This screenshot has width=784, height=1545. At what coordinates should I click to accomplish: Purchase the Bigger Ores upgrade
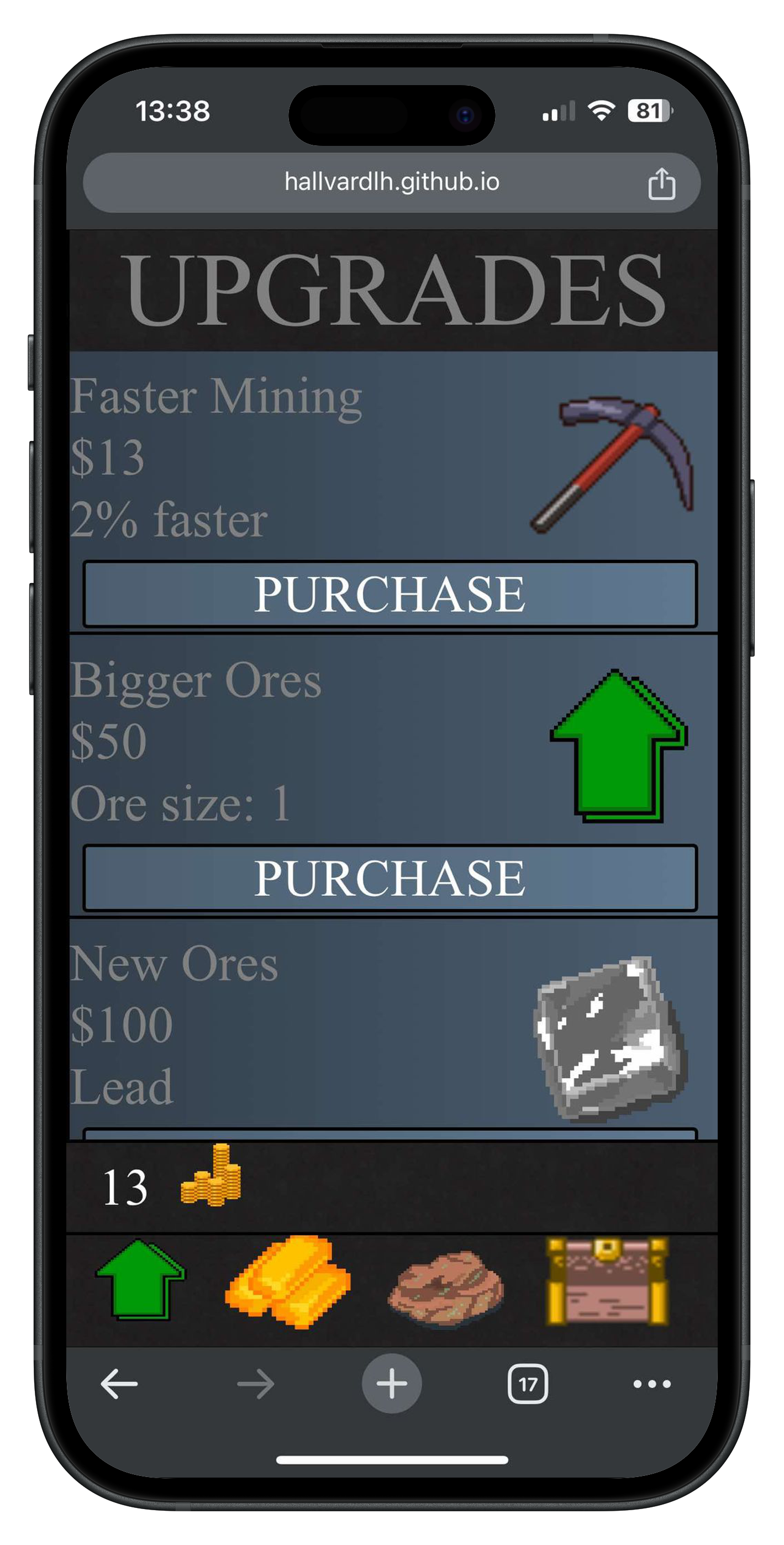tap(390, 877)
